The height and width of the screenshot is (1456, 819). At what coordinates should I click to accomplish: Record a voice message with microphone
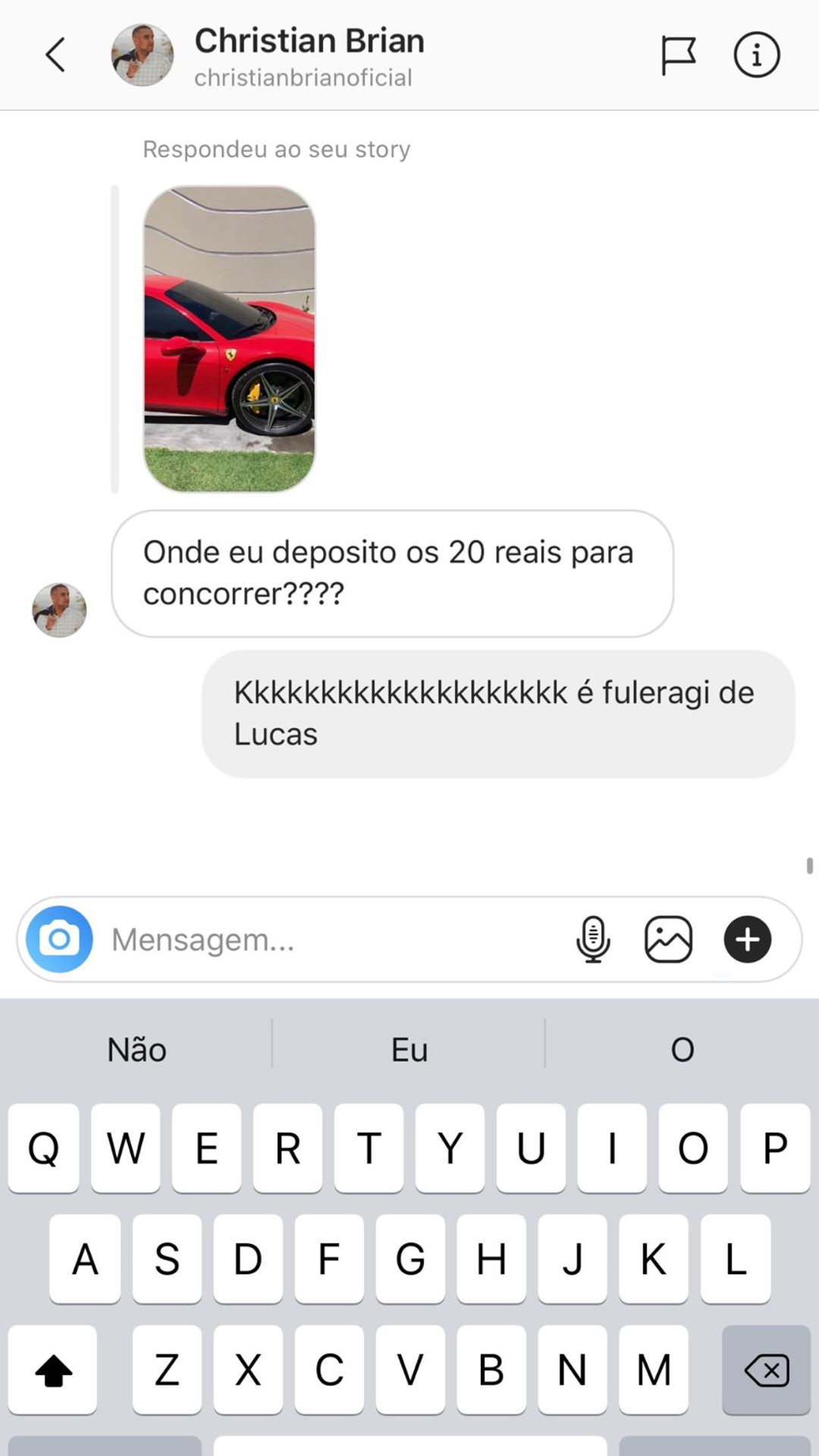click(593, 940)
